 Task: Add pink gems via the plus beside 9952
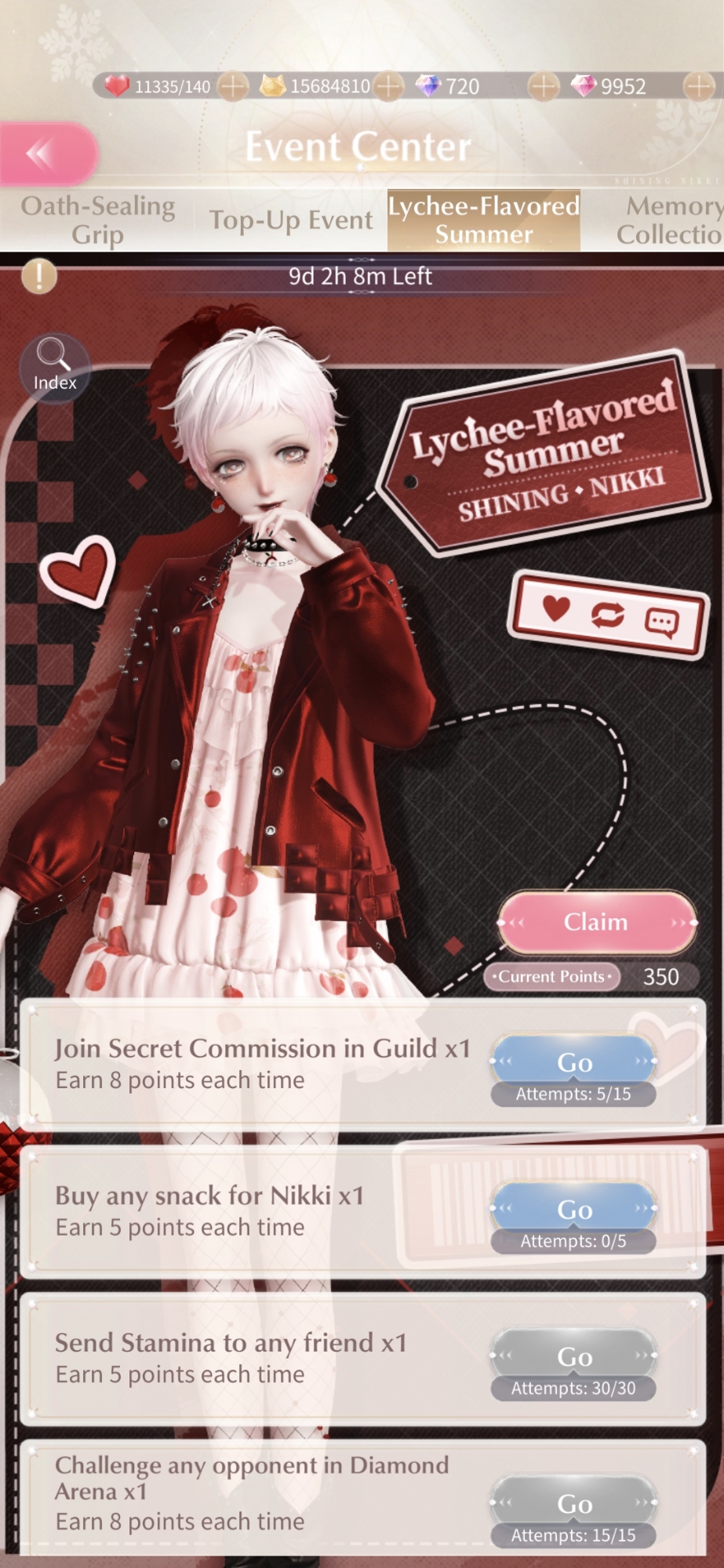pyautogui.click(x=697, y=86)
